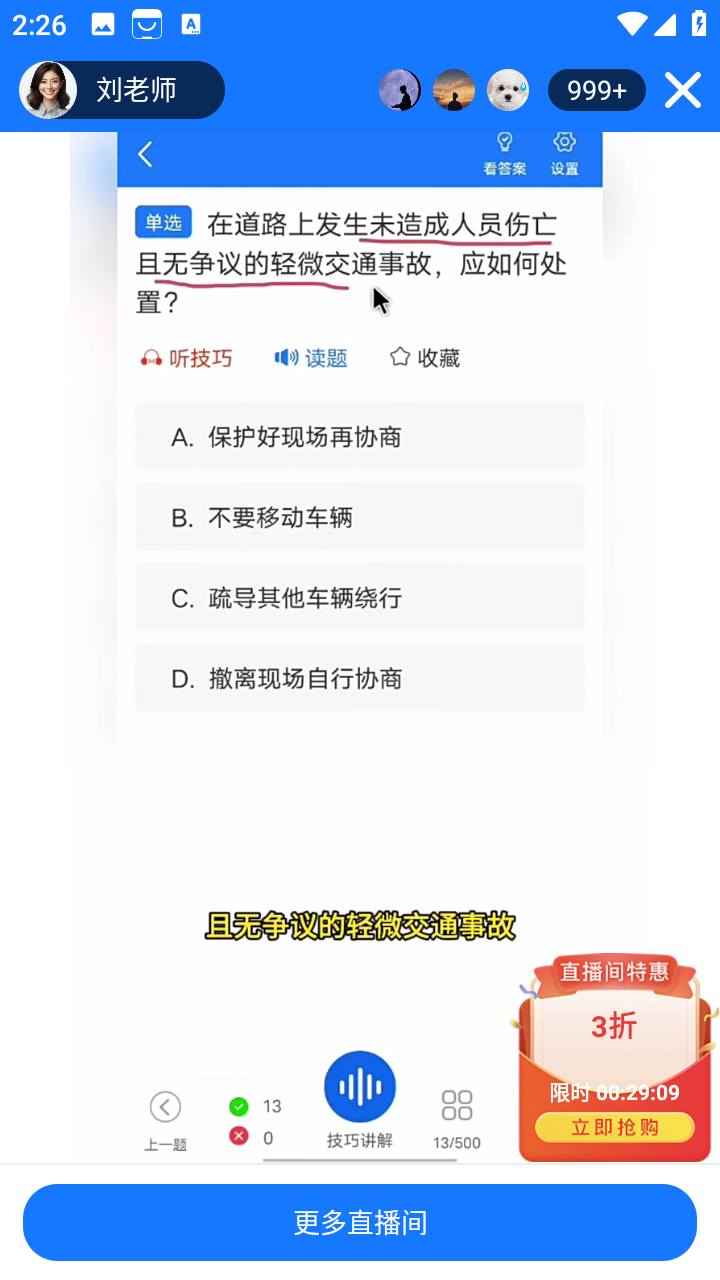This screenshot has width=720, height=1280.
Task: Tap 立即抢购 on the 3折 promo
Action: (x=615, y=1128)
